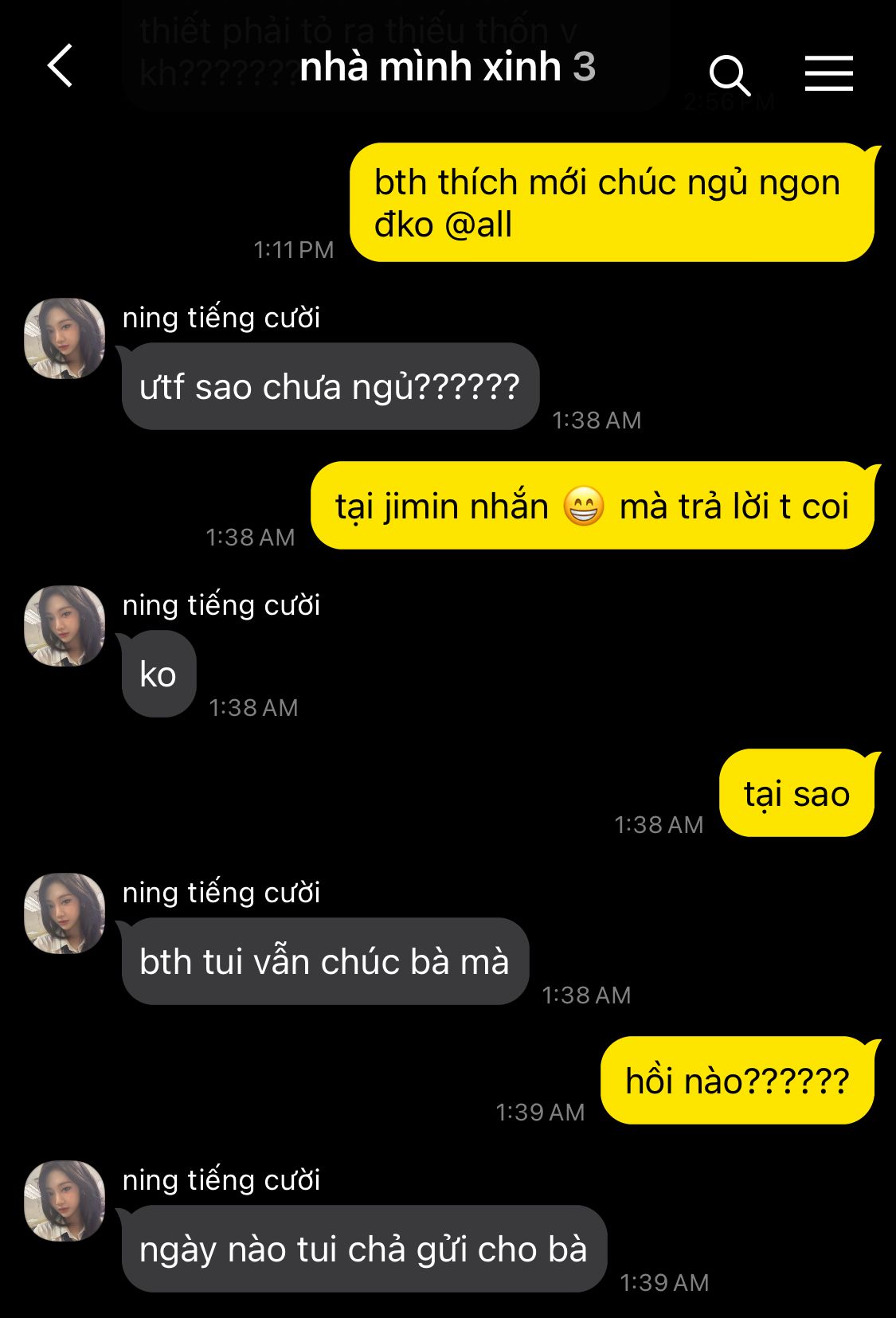The width and height of the screenshot is (896, 1318).
Task: Open ning's avatar next to 'ưtf sao chưa ngủ'
Action: (65, 338)
